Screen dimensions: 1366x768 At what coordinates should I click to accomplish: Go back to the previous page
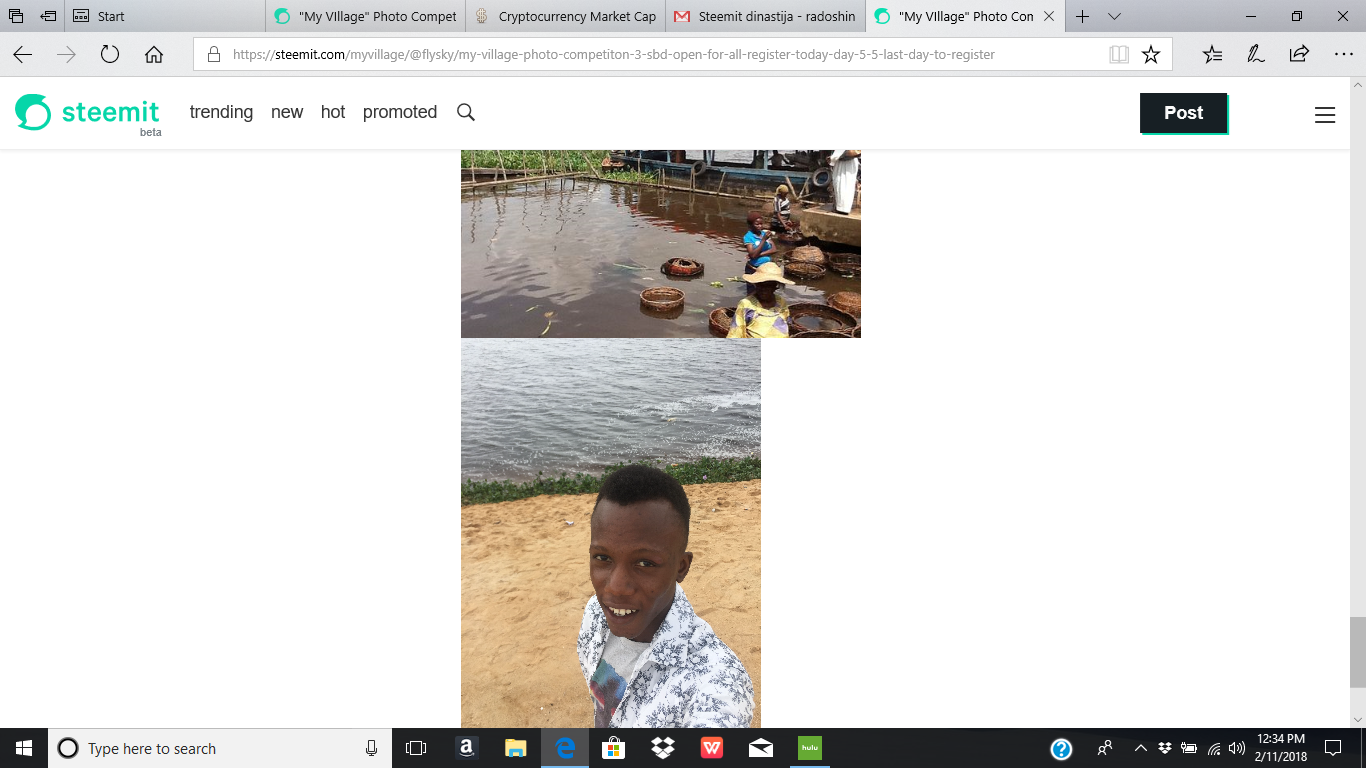22,55
